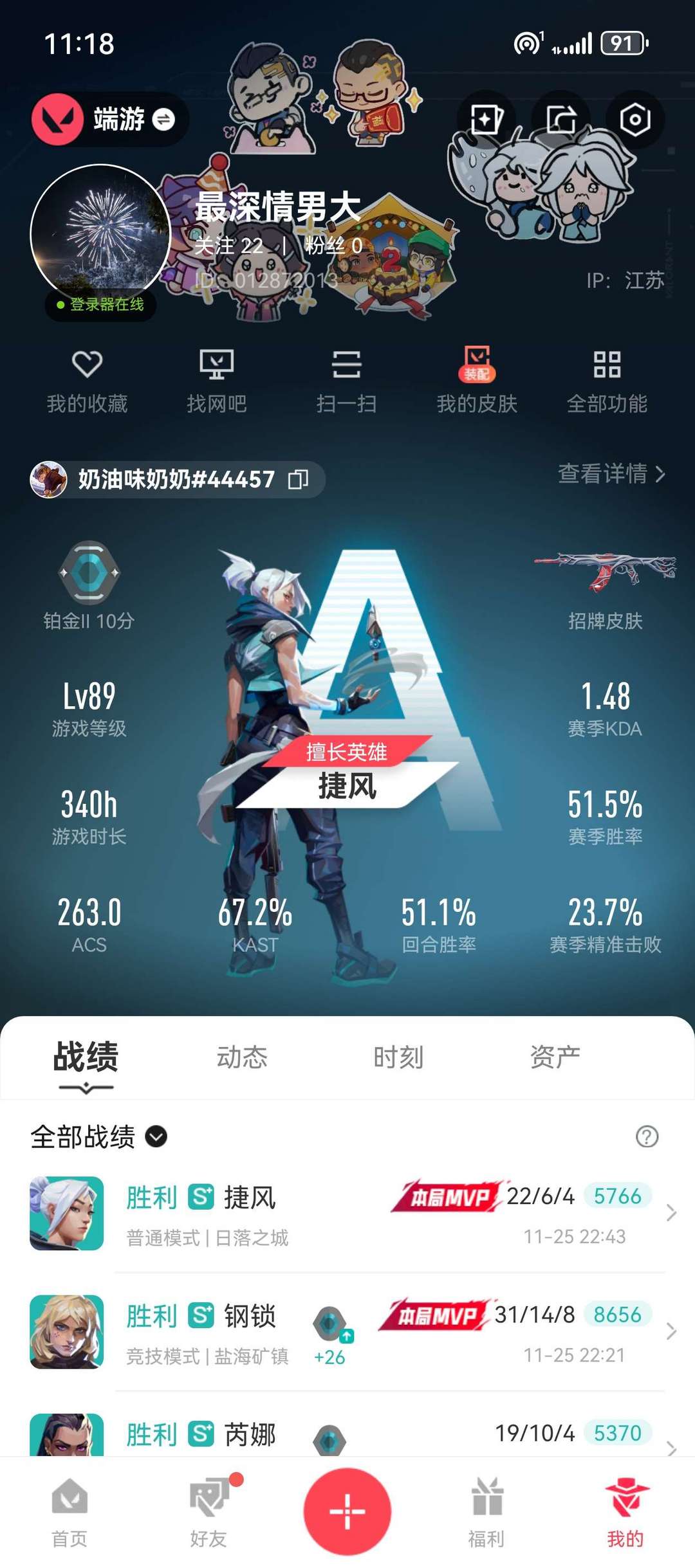
Task: Copy the game ID 奶油味奶奶#44457
Action: [x=298, y=479]
